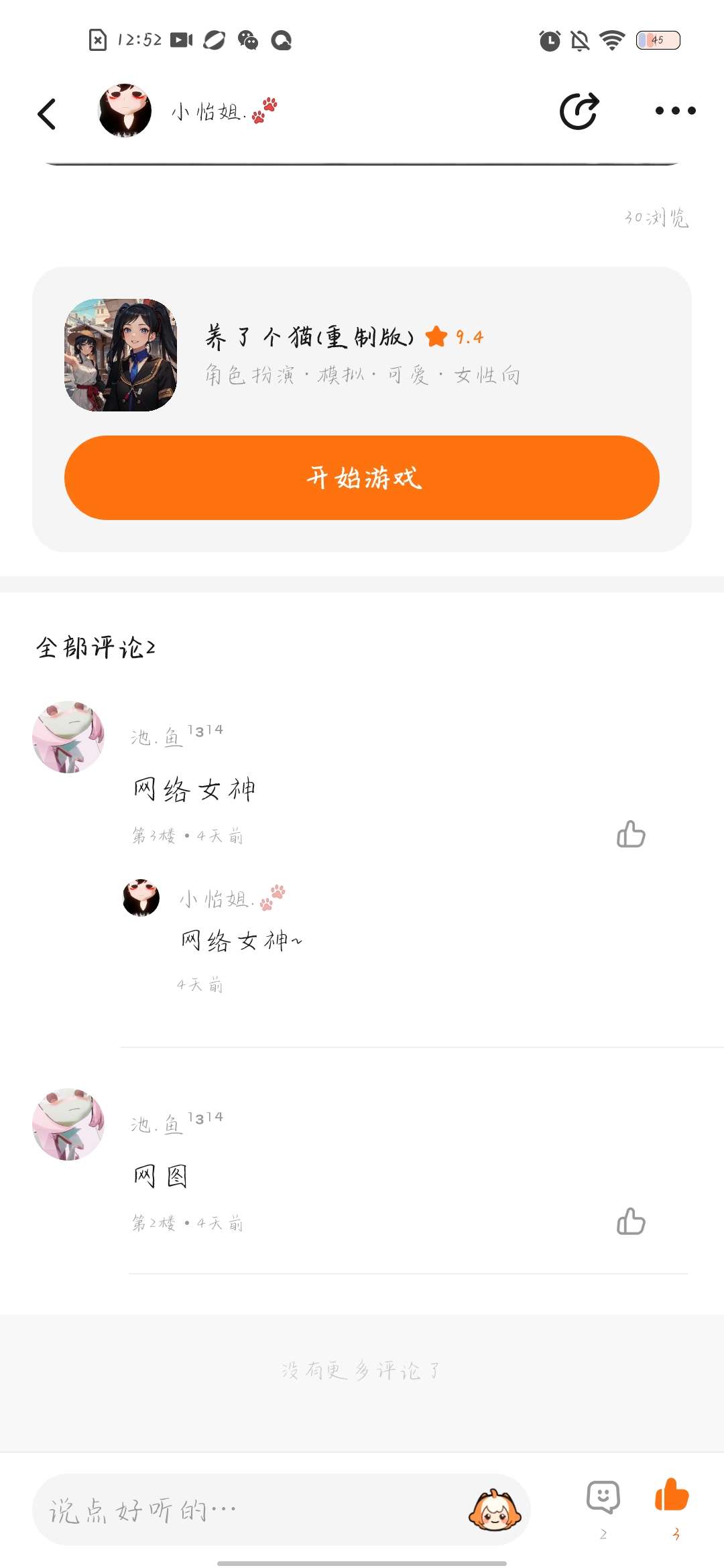Open author 小怡姐's profile avatar in header
Viewport: 724px width, 1568px height.
click(125, 111)
